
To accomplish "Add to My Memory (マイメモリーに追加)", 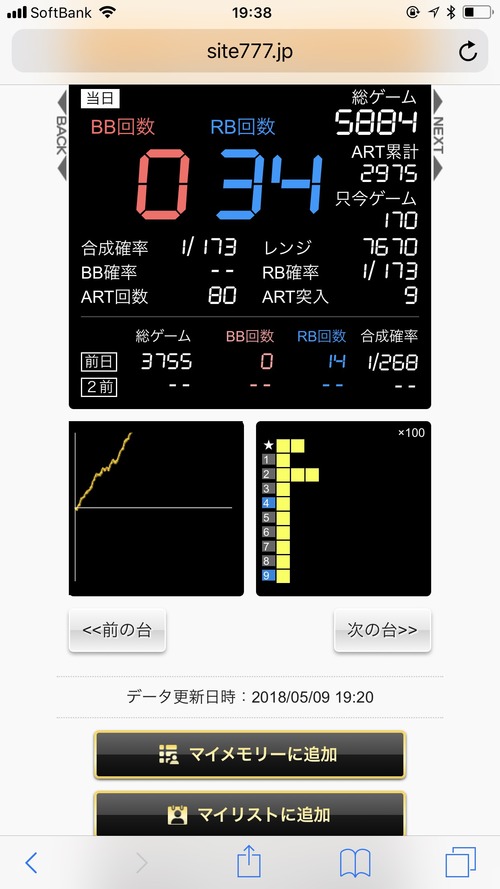I will (x=250, y=754).
